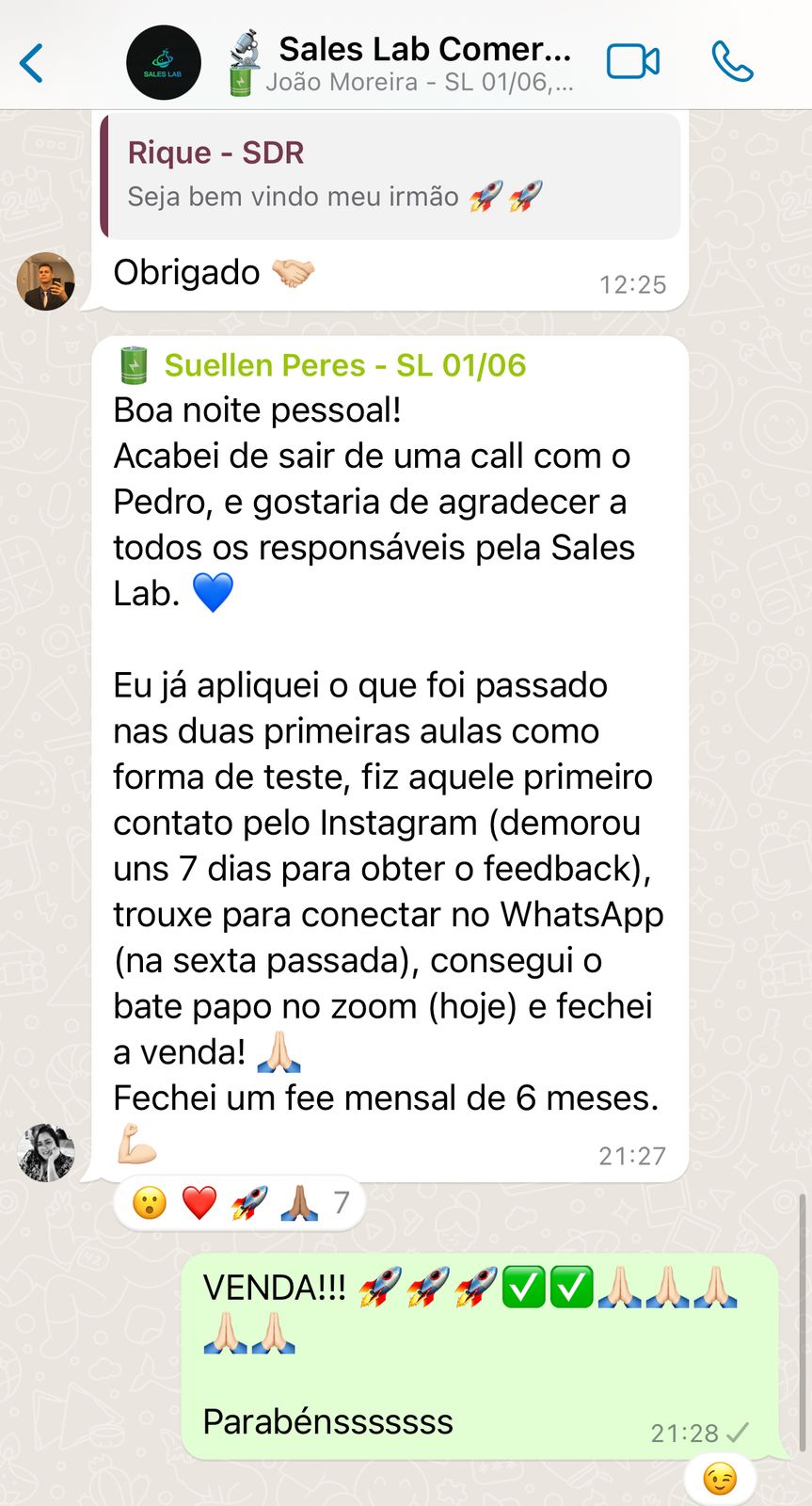Tap Suellen Peres - SL 01/06 sender name
Screen dimensions: 812x1506
[x=344, y=365]
